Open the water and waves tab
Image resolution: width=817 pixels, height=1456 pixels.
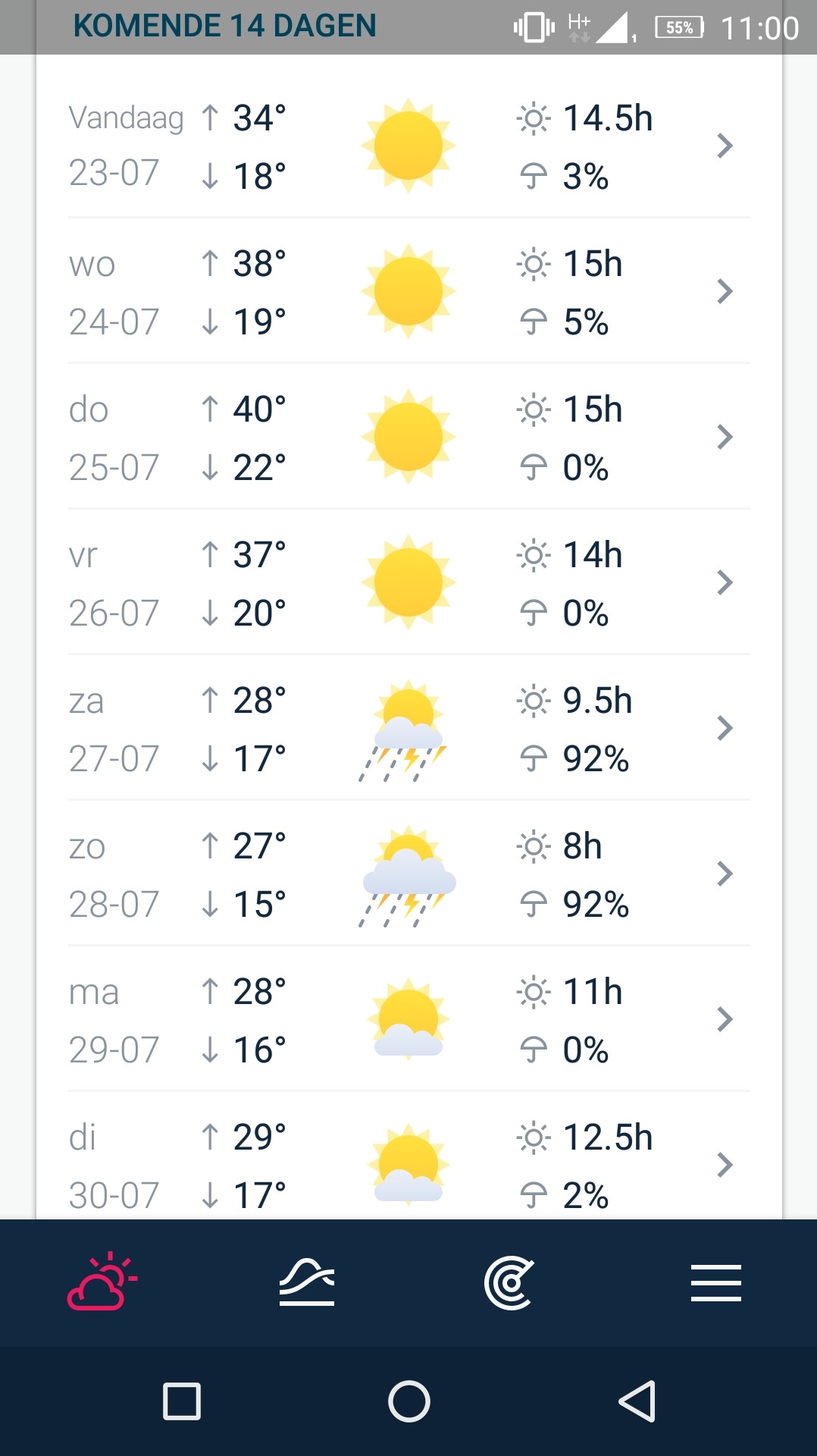(x=307, y=1282)
